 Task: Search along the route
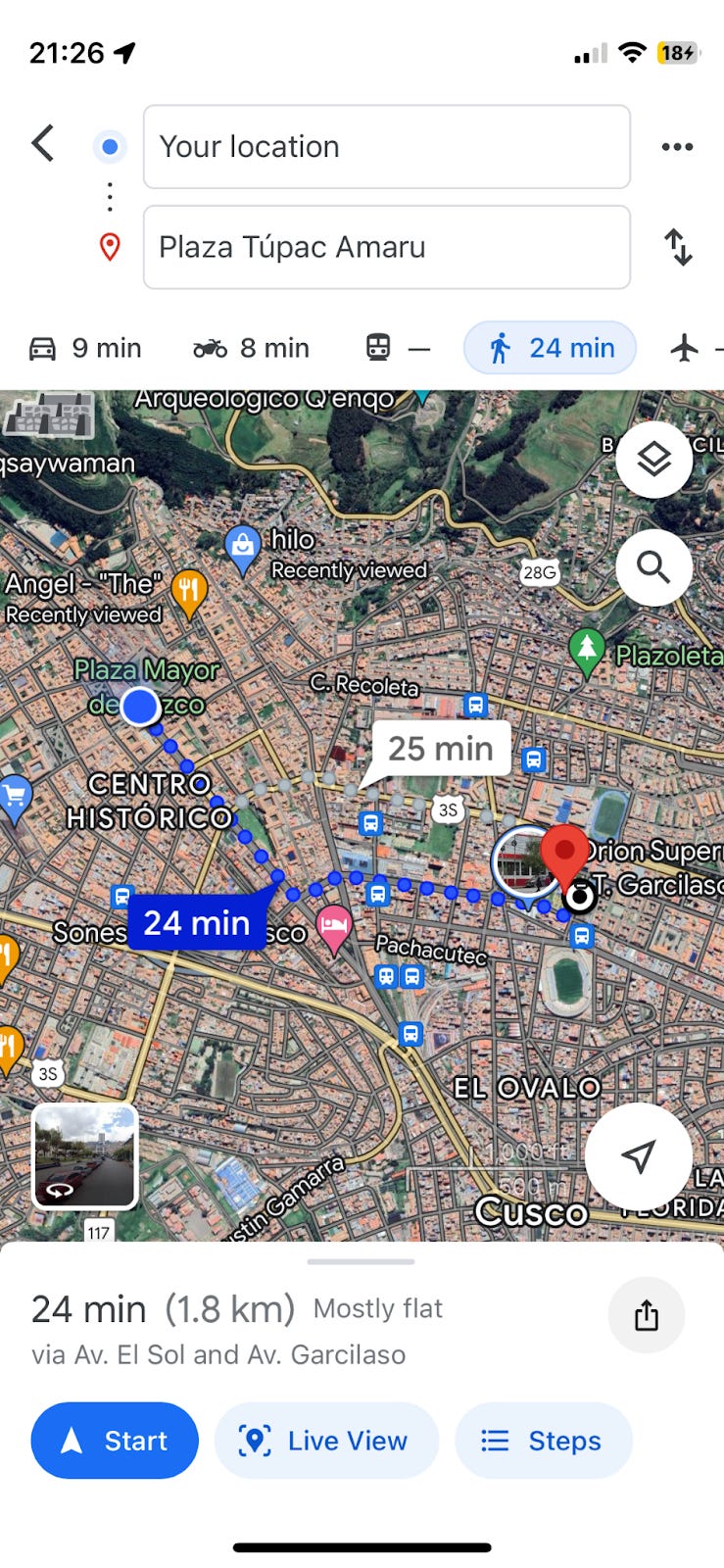click(x=653, y=567)
